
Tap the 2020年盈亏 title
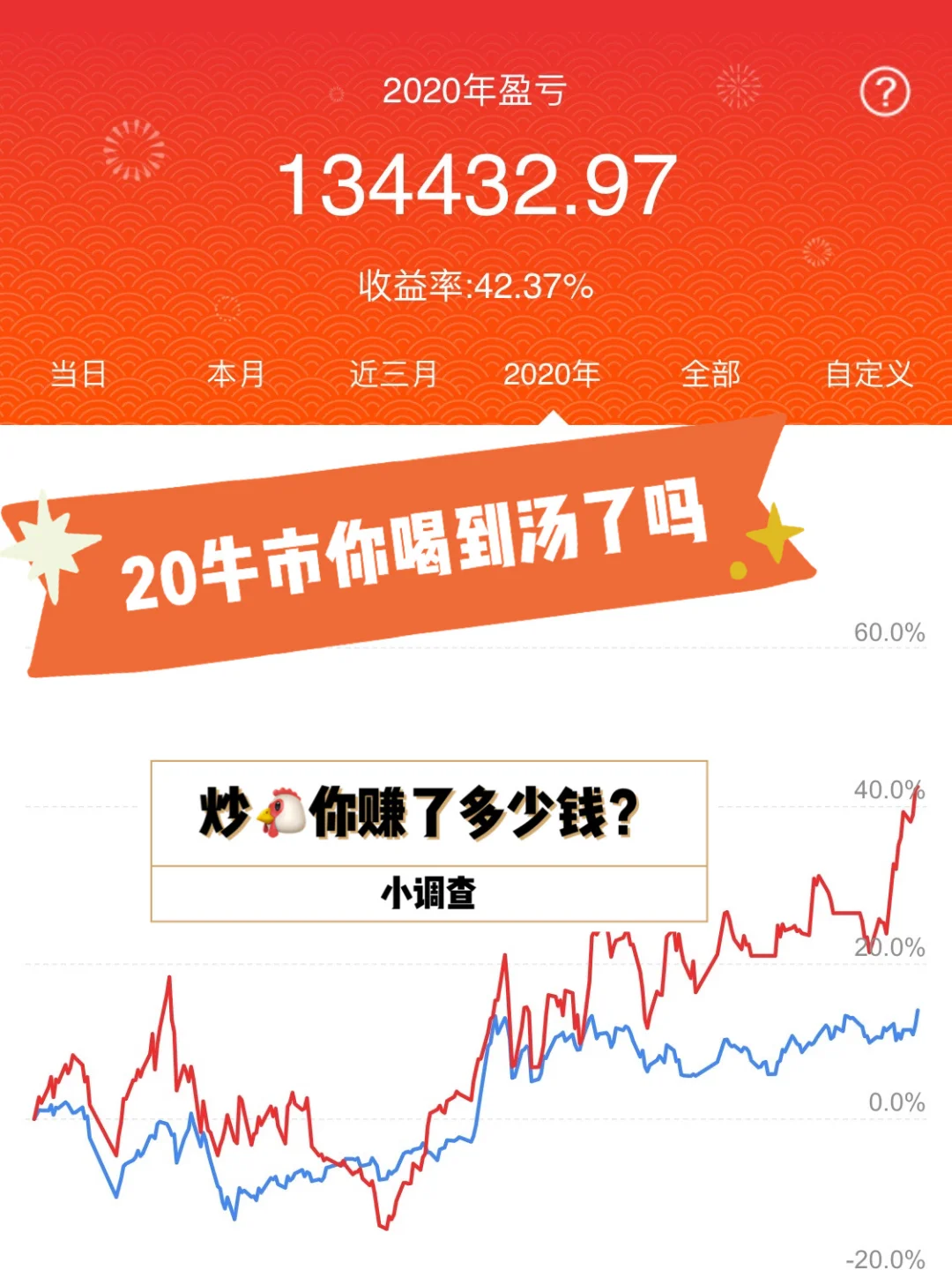pyautogui.click(x=476, y=89)
